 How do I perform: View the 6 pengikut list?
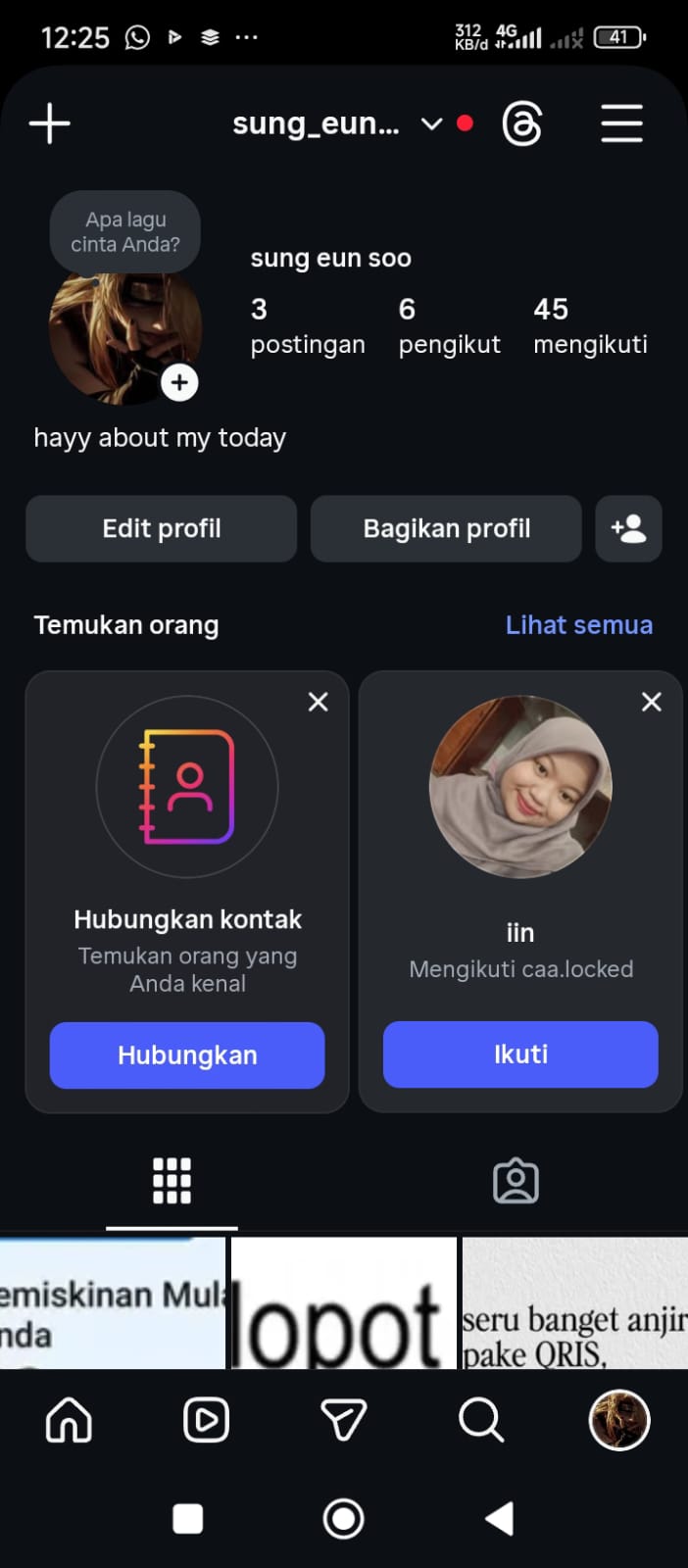[449, 326]
